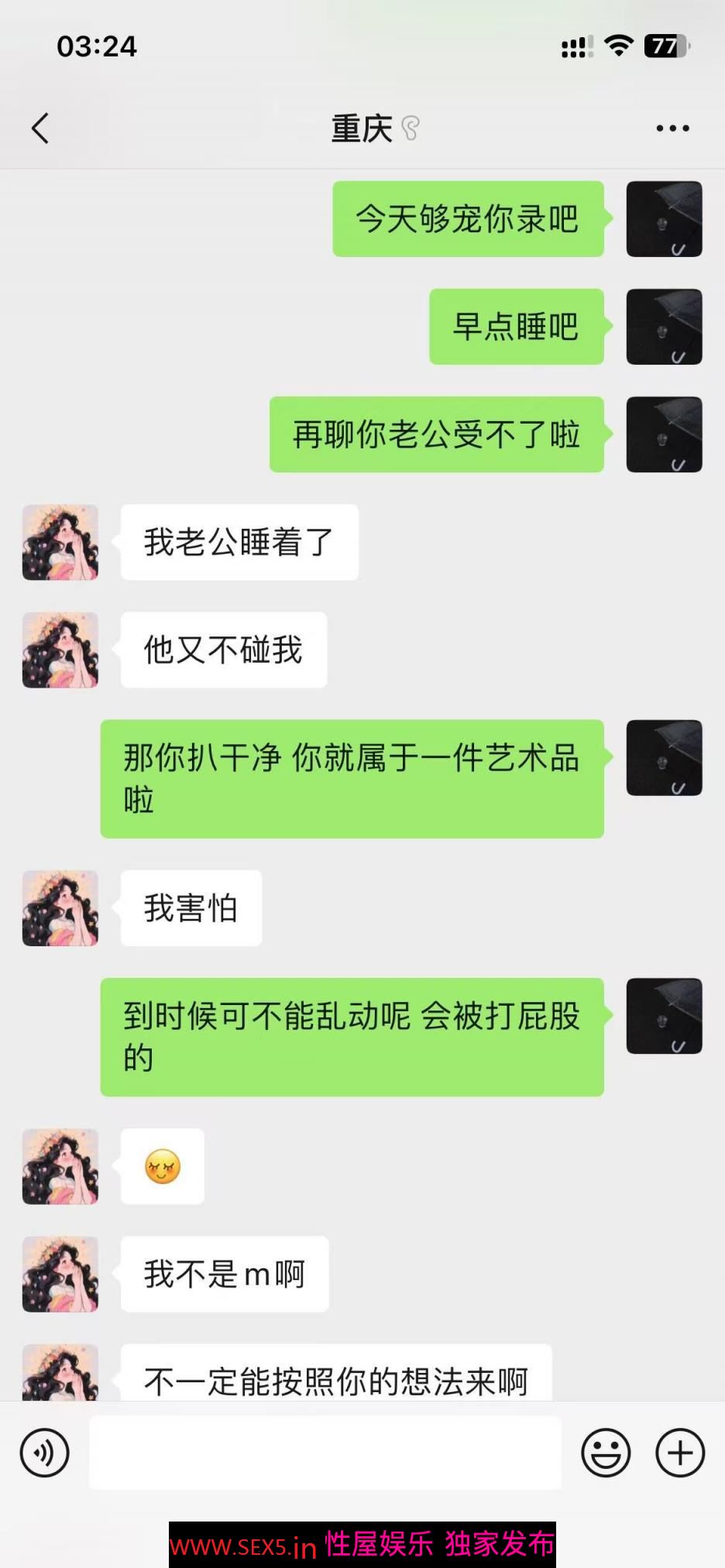Open the chat overflow menu

[x=672, y=129]
